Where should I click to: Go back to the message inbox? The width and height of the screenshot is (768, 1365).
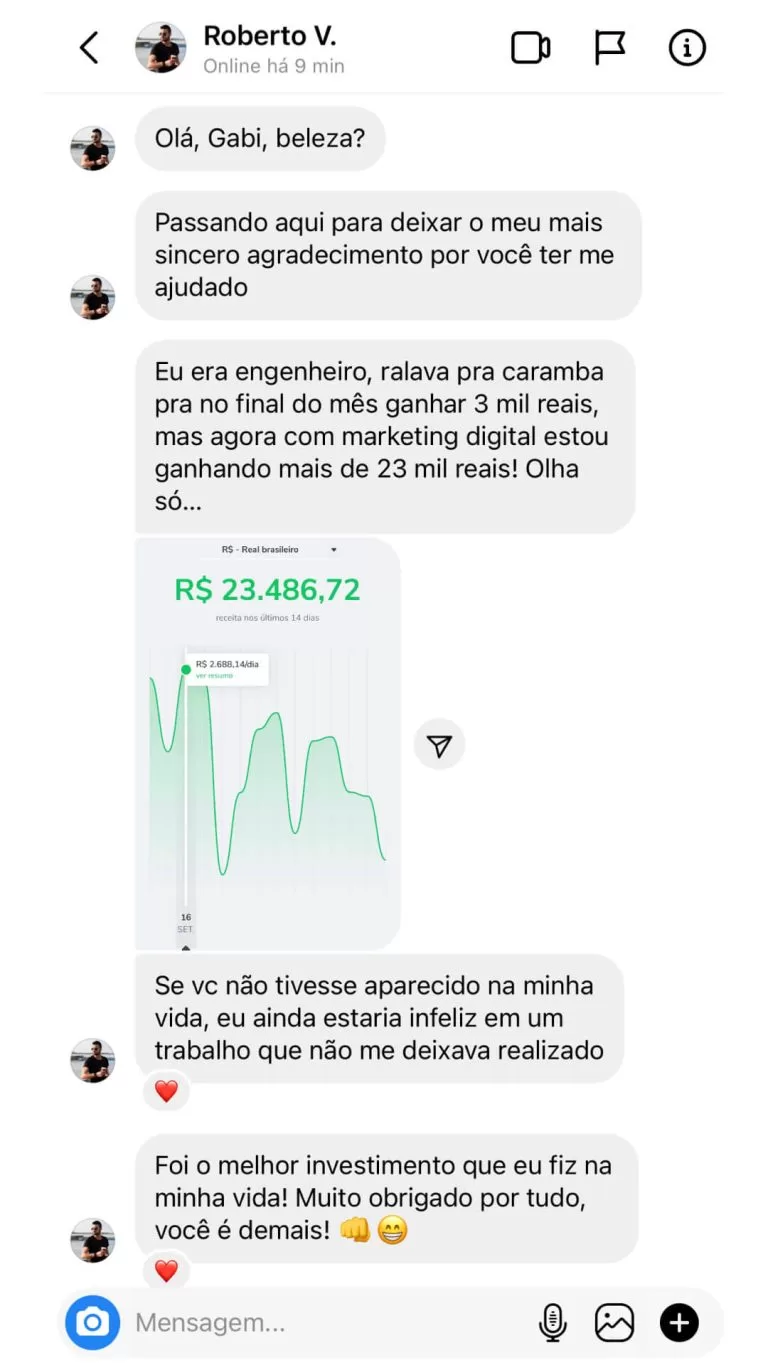(x=89, y=47)
